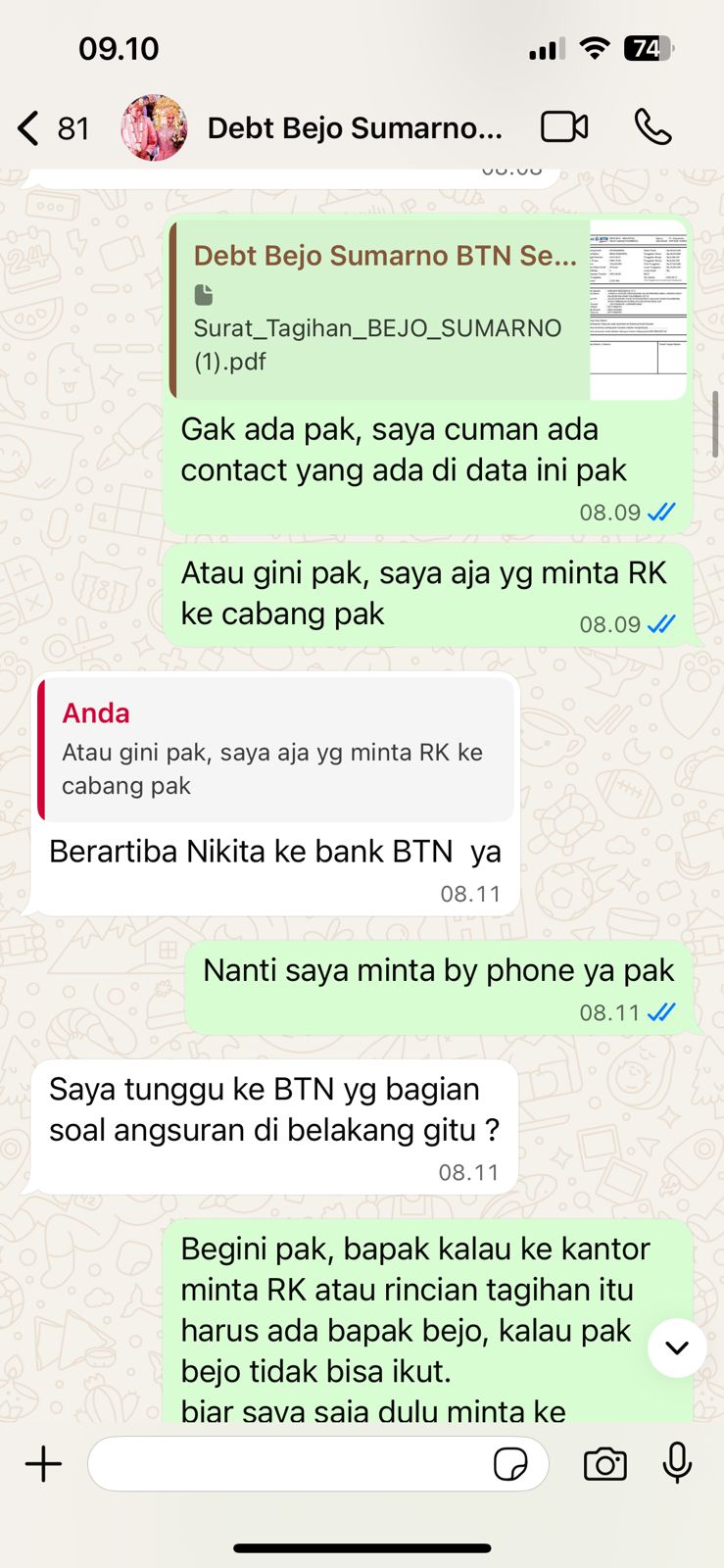Jump to the latest messages
This screenshot has width=724, height=1568.
(x=676, y=1347)
